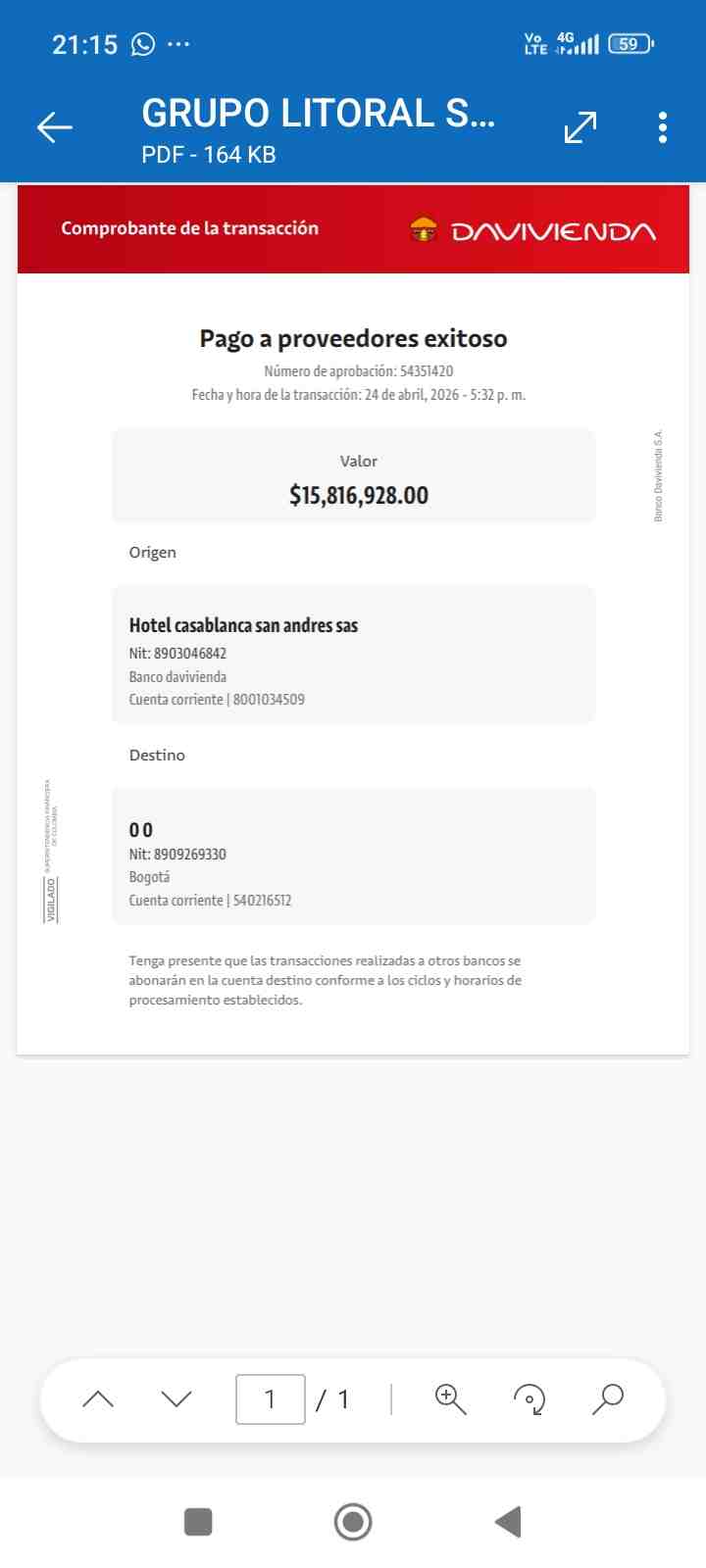
Task: Rotate the PDF page
Action: 529,1399
